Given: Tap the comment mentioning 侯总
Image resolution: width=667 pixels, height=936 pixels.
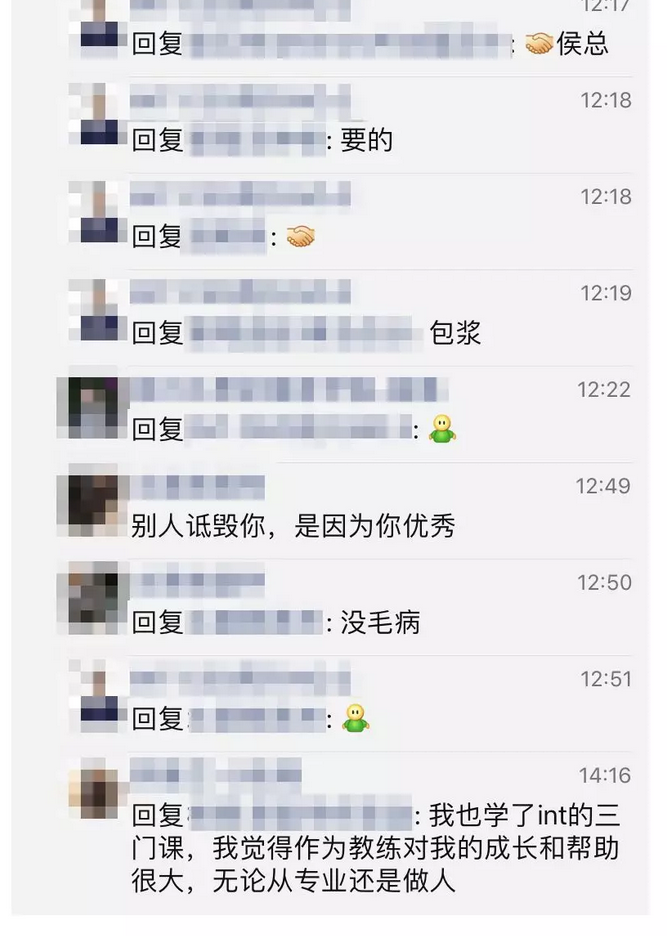Looking at the screenshot, I should [x=583, y=44].
